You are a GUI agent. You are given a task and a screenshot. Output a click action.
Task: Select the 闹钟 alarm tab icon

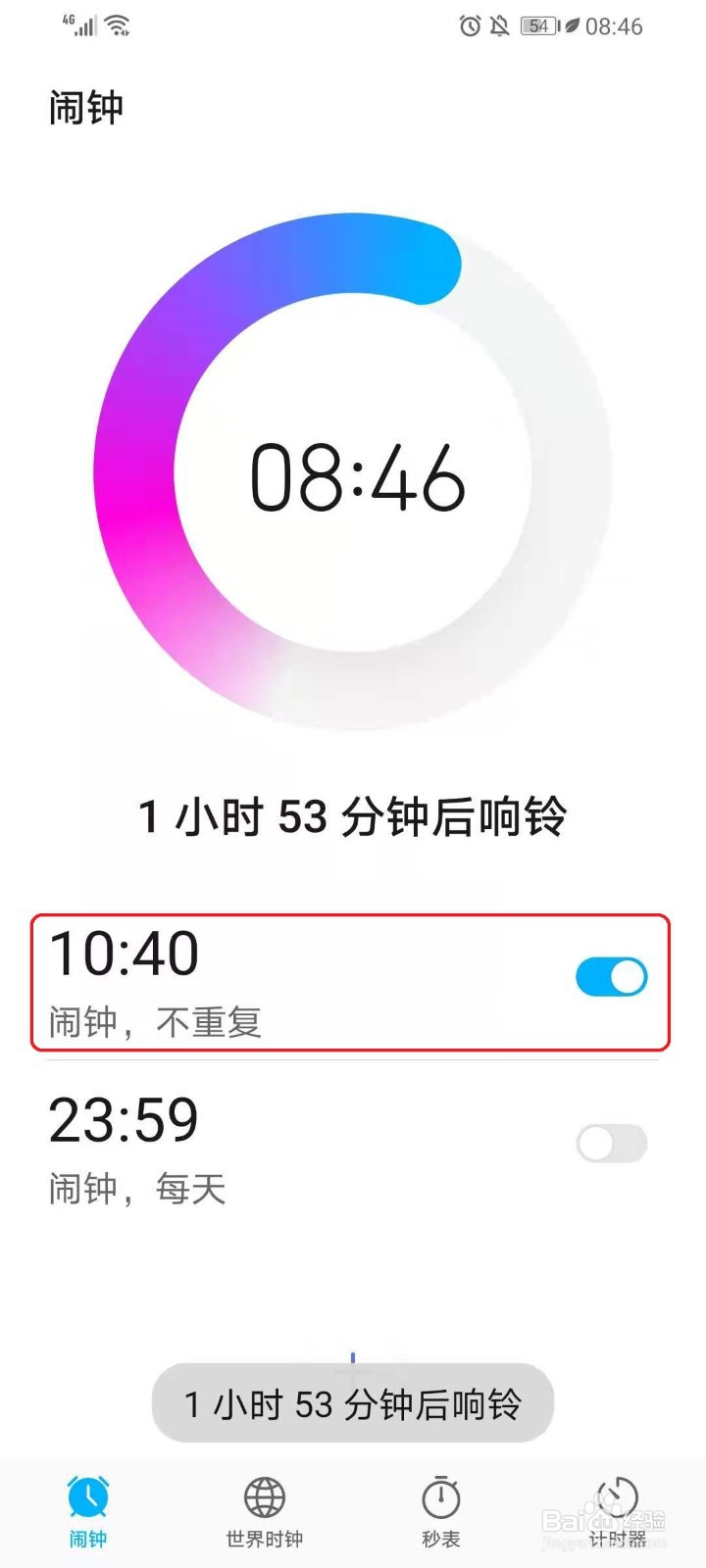tap(89, 1496)
